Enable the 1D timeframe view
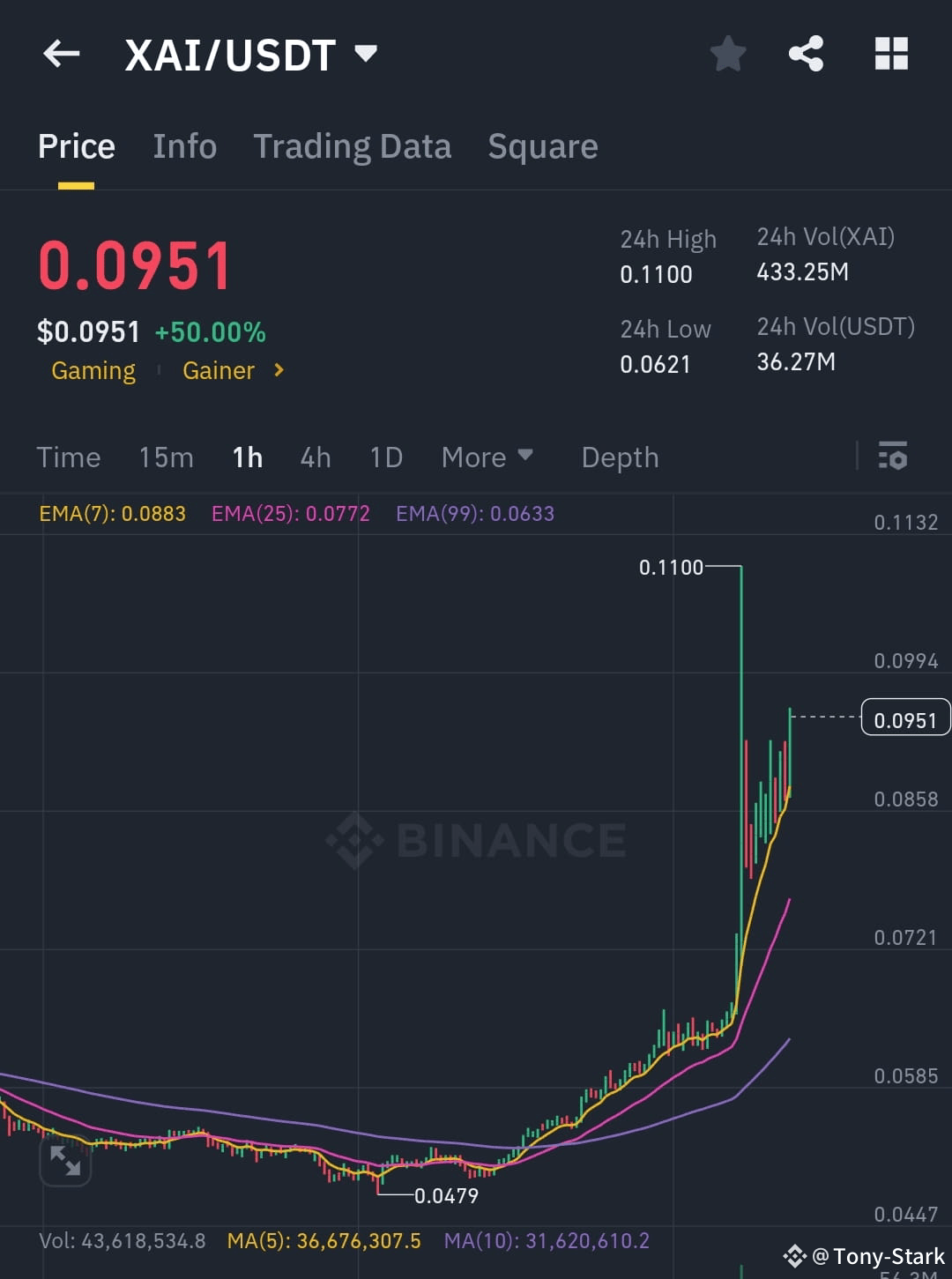 click(x=385, y=457)
